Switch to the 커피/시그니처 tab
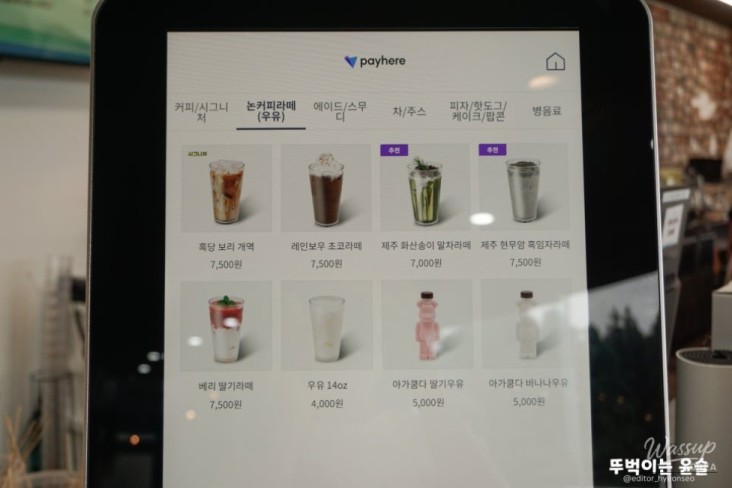 coord(201,111)
